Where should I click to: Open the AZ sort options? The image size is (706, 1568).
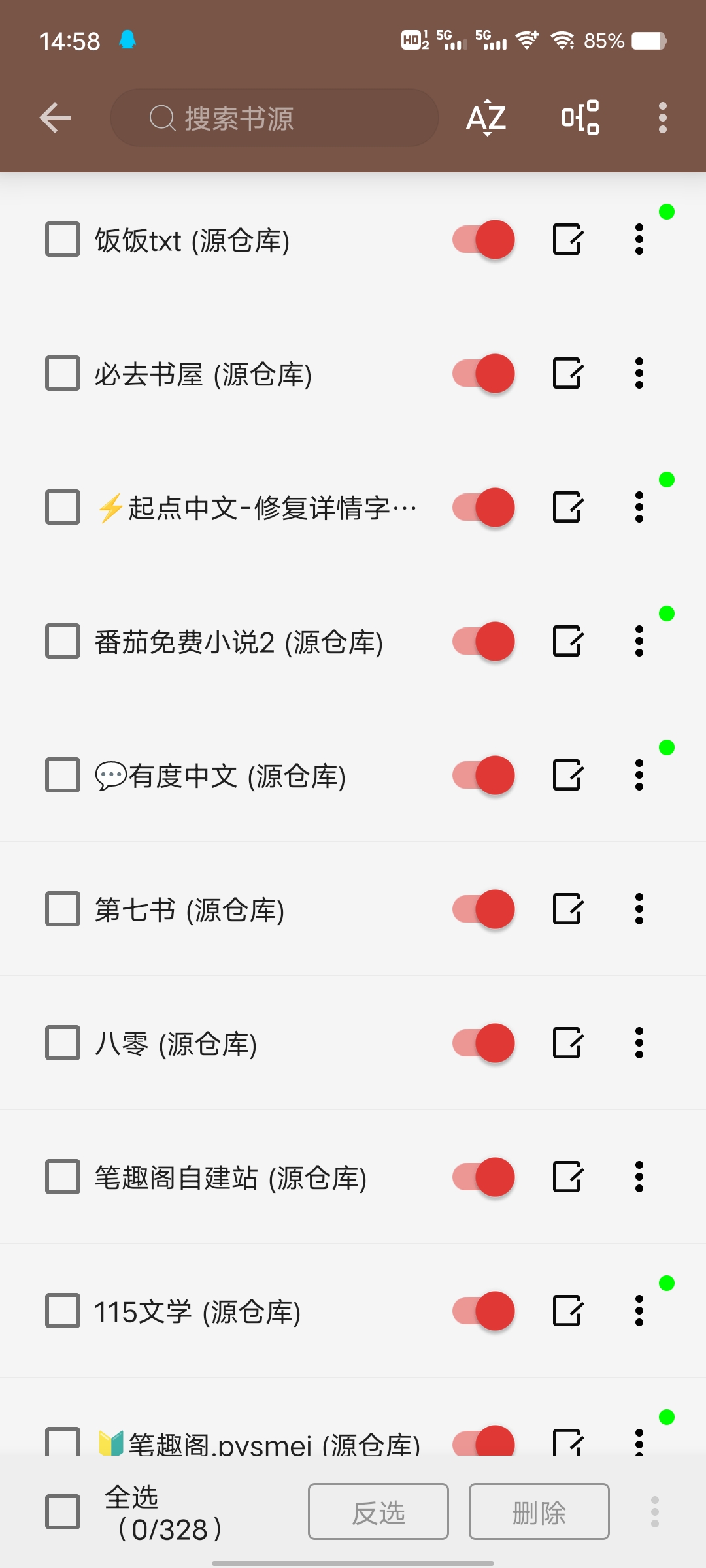point(486,118)
